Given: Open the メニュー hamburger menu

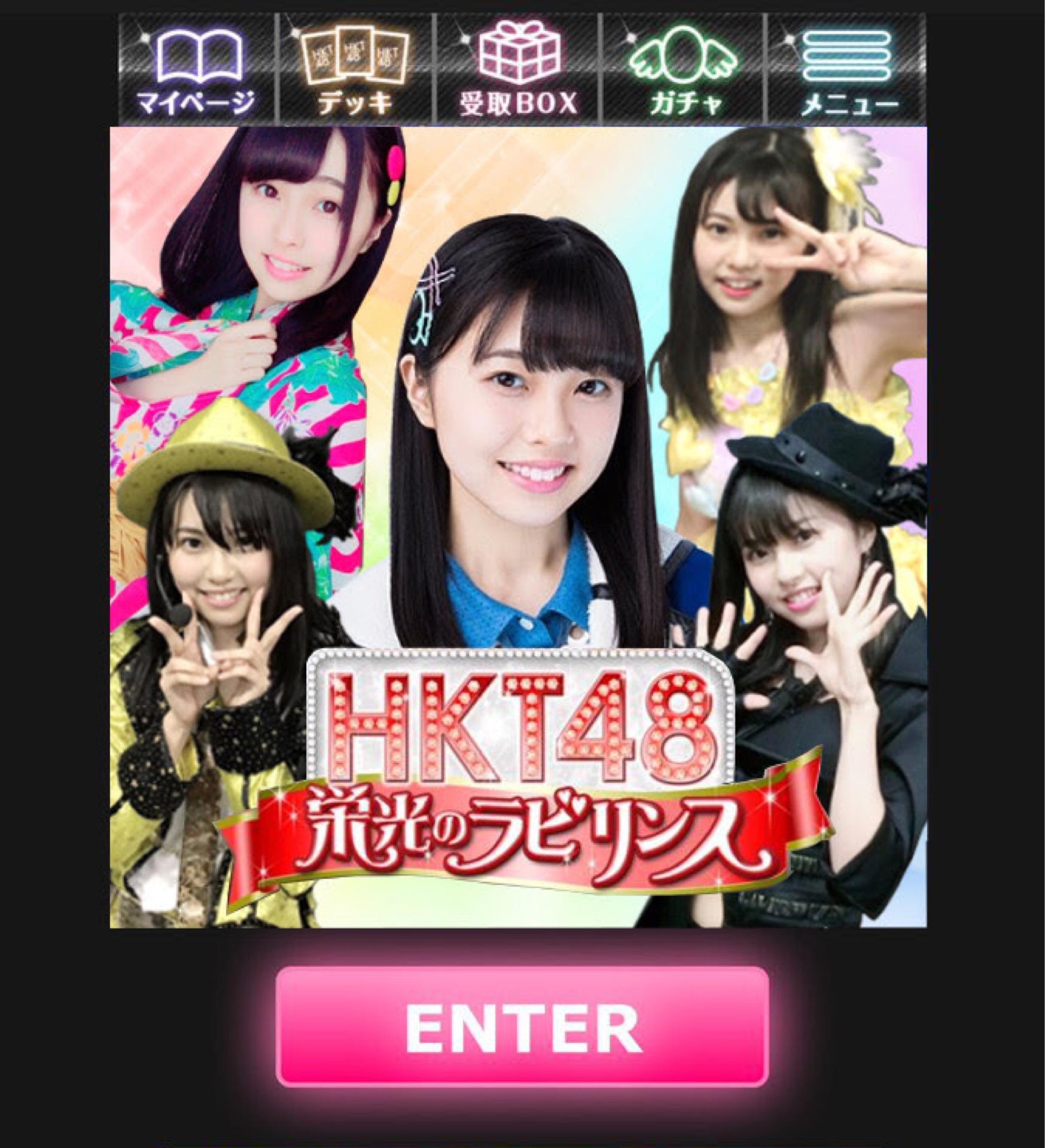Looking at the screenshot, I should click(x=847, y=69).
